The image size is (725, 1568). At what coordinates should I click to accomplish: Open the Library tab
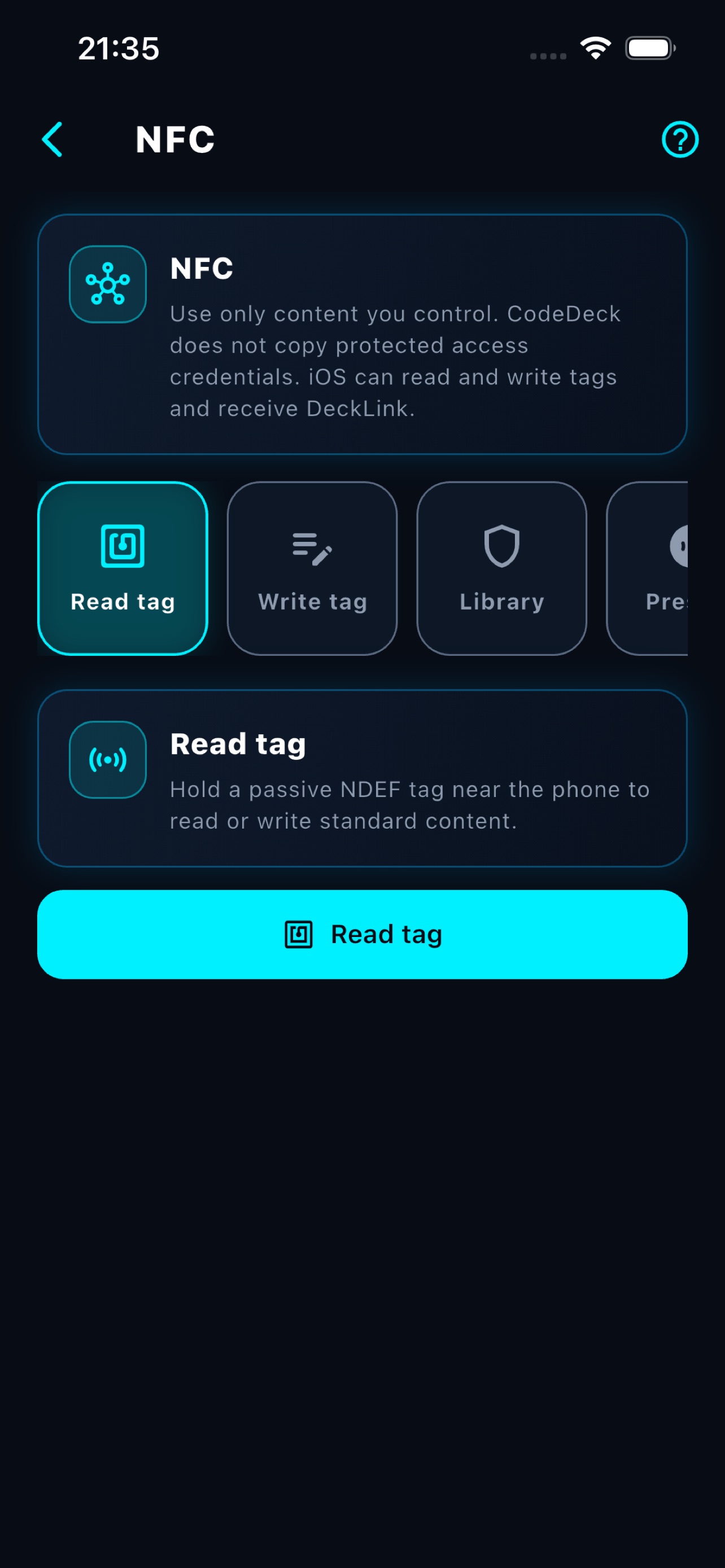(501, 568)
